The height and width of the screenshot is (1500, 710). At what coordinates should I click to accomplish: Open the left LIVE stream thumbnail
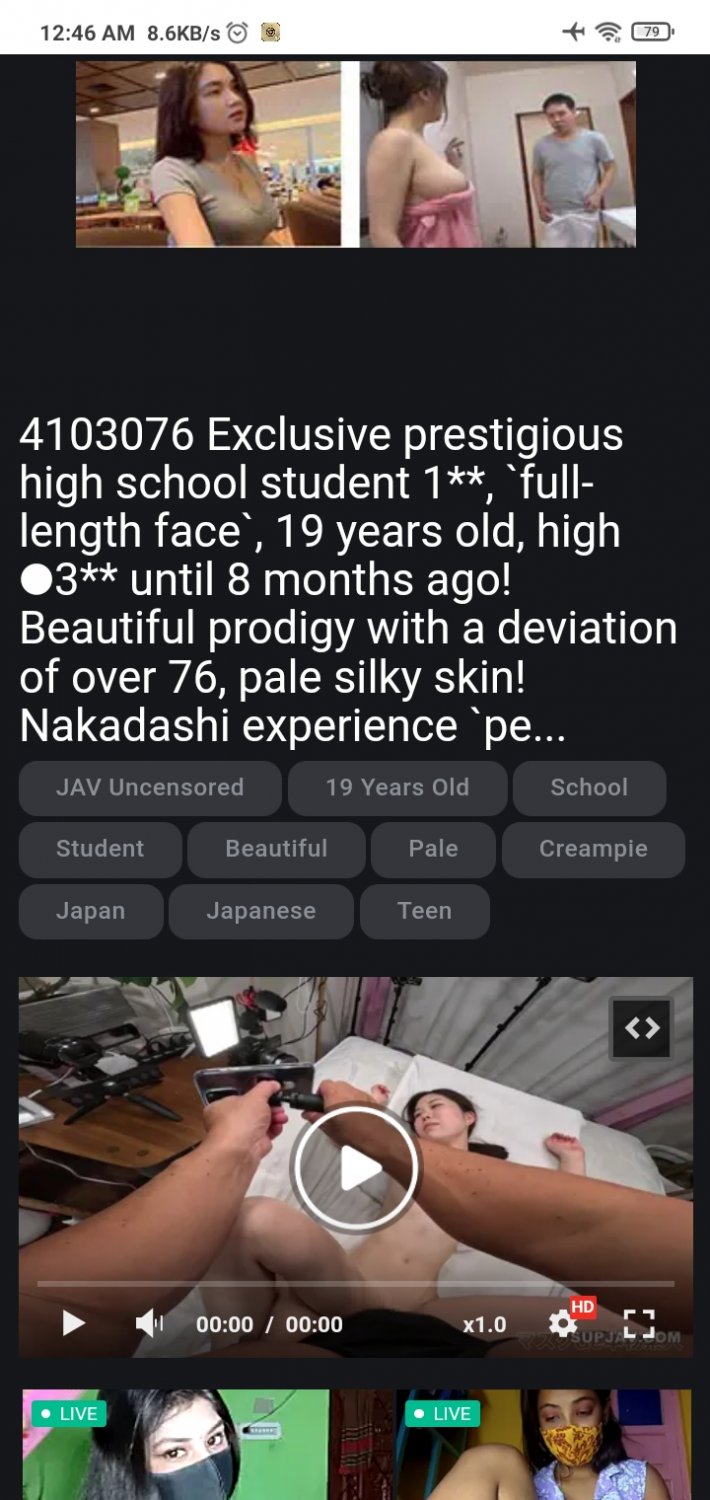(176, 1445)
